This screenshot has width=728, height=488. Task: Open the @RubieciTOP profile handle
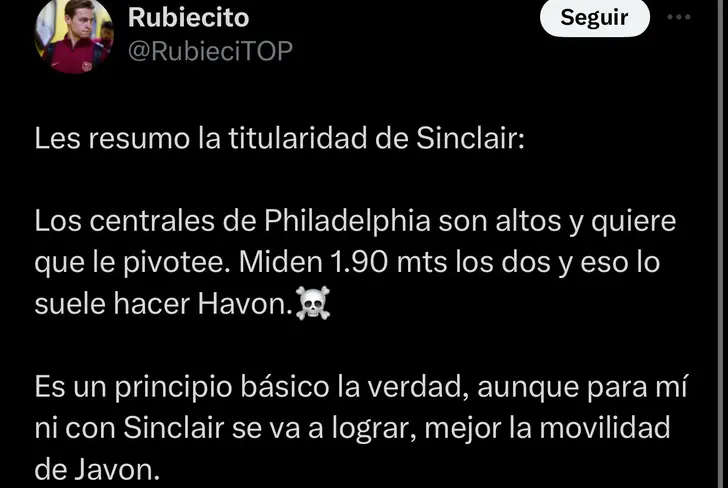pos(211,51)
